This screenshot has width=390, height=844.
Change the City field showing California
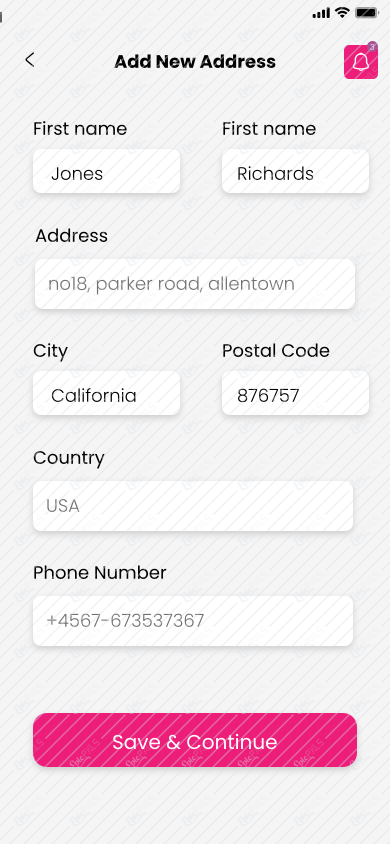(107, 393)
